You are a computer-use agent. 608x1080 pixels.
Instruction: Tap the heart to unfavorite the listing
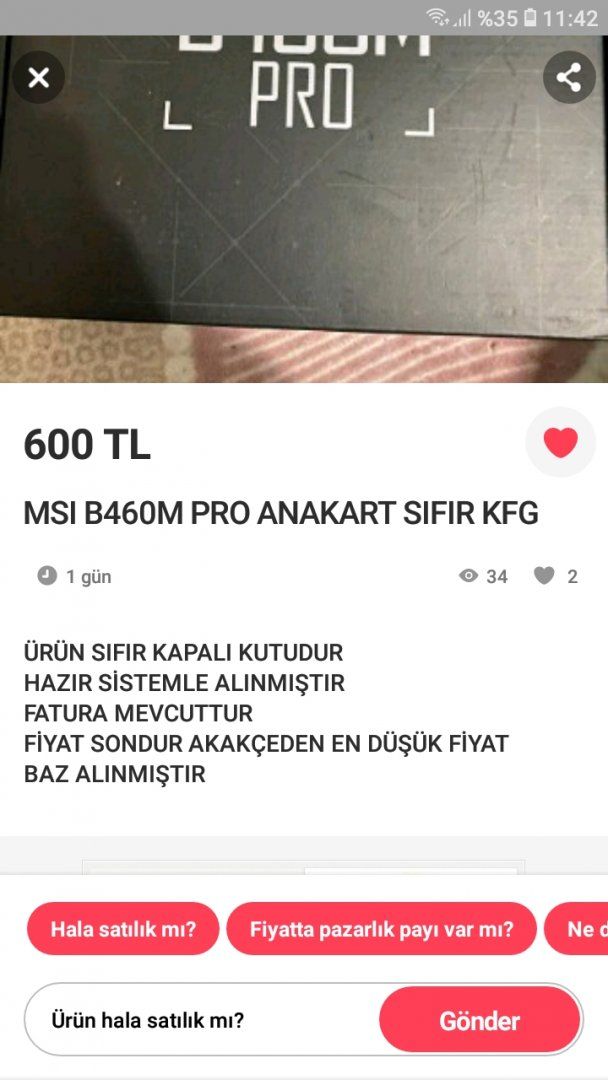(x=560, y=442)
